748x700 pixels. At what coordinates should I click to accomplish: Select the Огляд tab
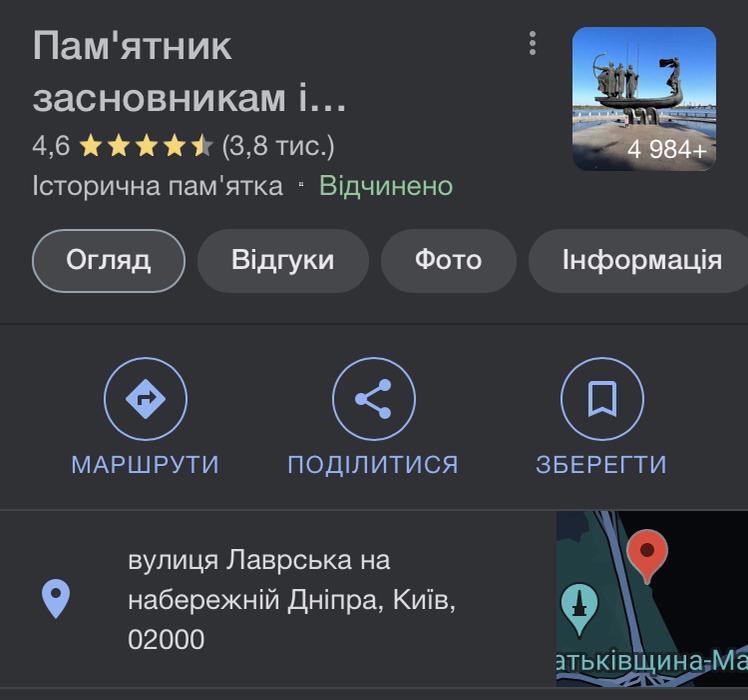109,261
